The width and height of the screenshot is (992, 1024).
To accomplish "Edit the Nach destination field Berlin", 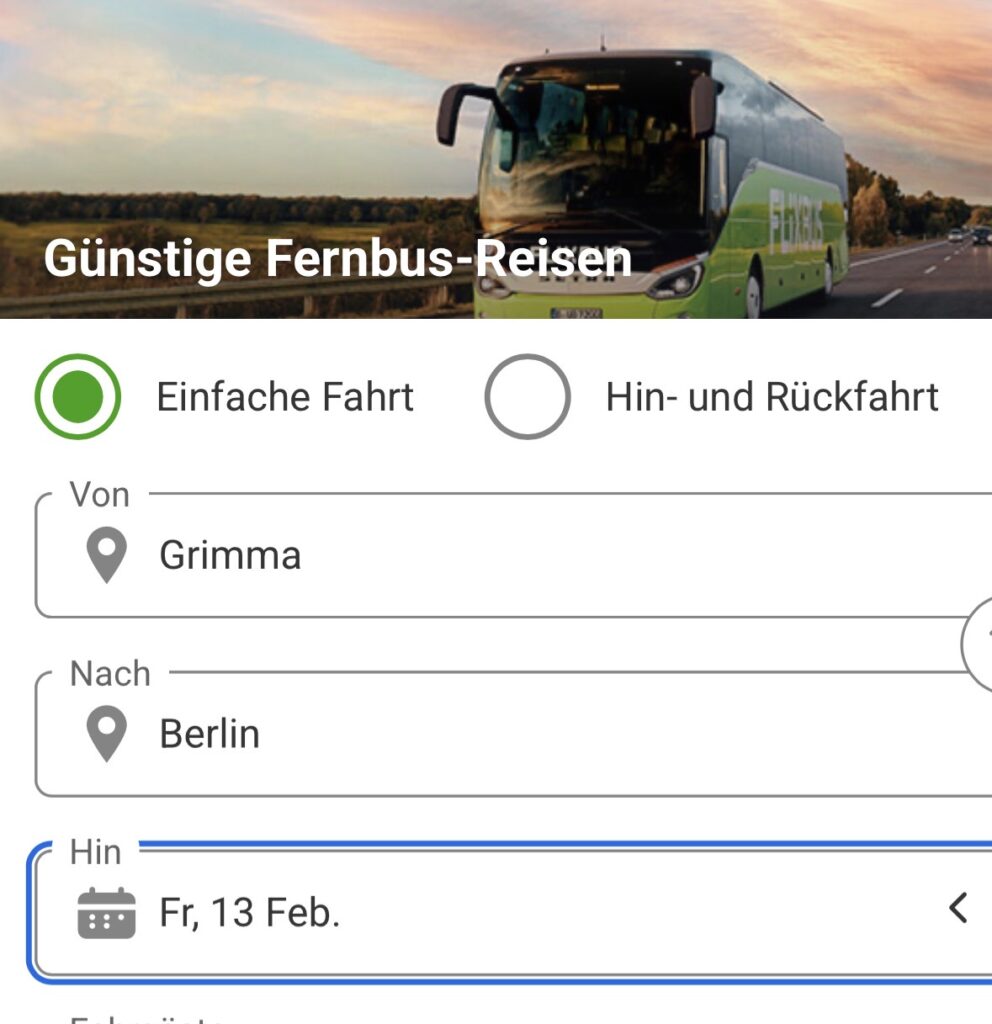I will 500,734.
